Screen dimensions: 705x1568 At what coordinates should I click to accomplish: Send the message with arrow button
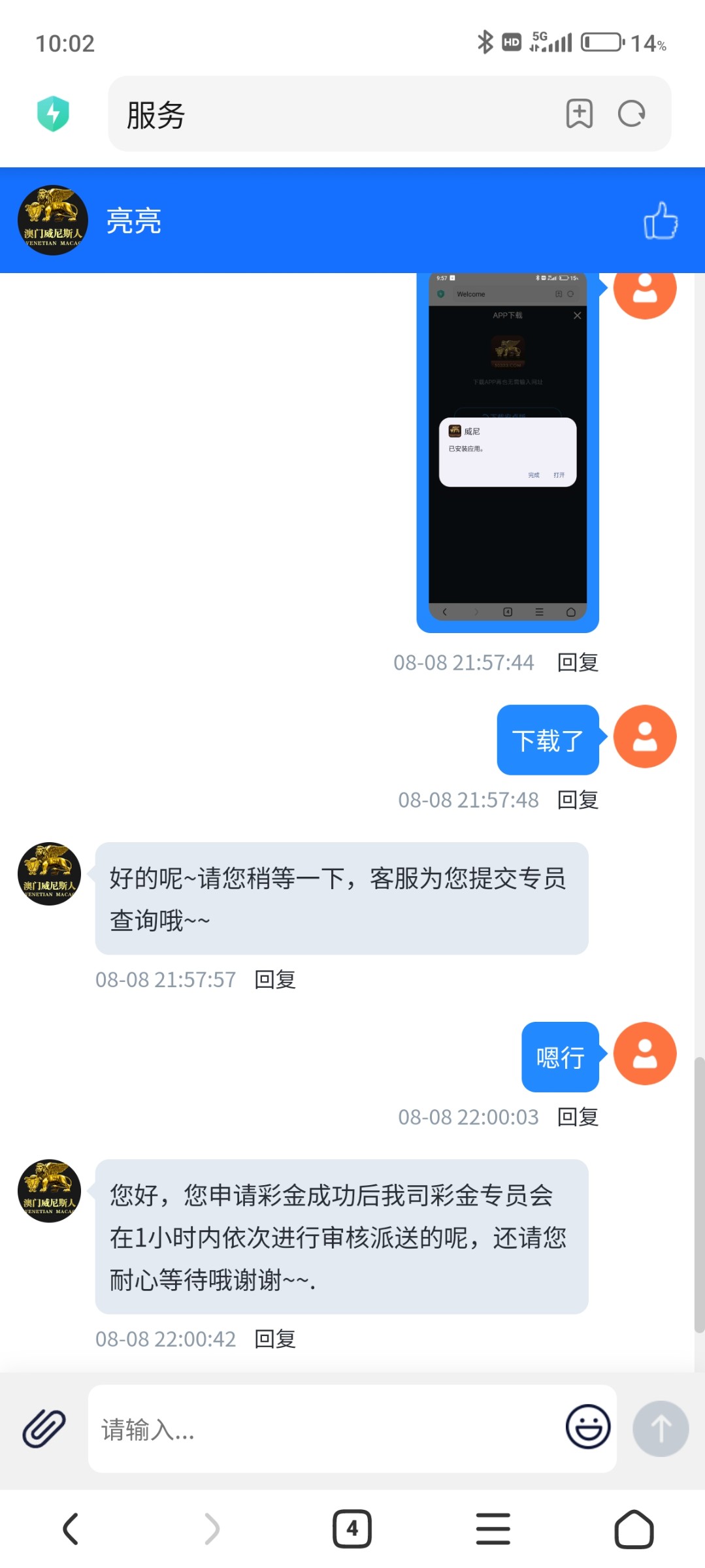(x=660, y=1428)
